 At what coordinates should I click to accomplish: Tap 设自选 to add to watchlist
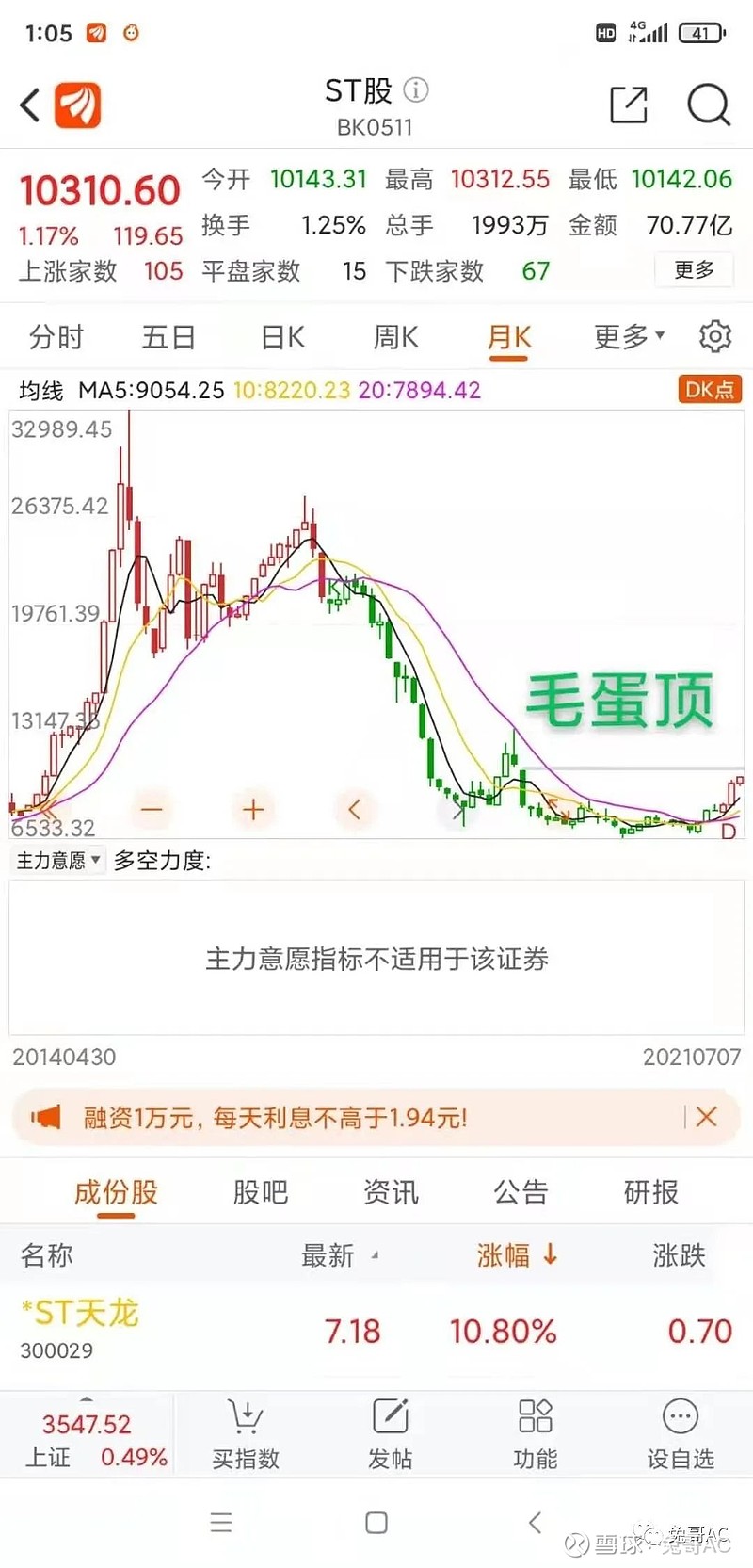pyautogui.click(x=680, y=1433)
